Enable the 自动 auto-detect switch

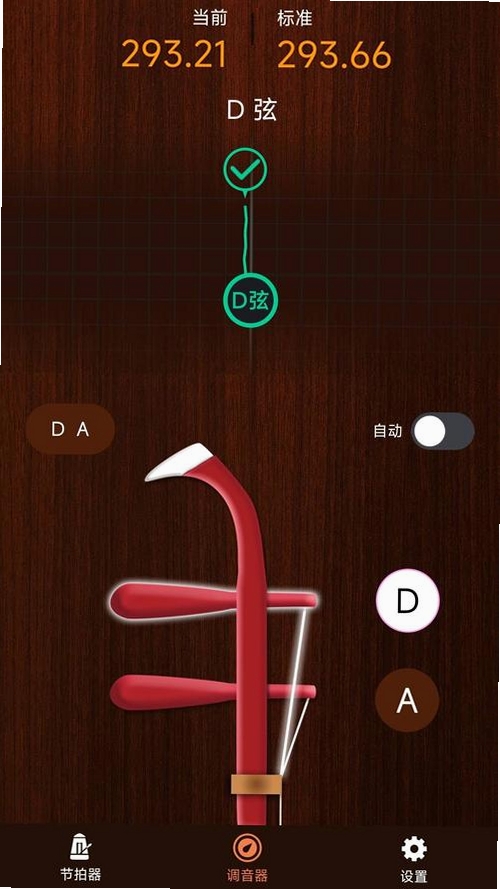pyautogui.click(x=443, y=431)
